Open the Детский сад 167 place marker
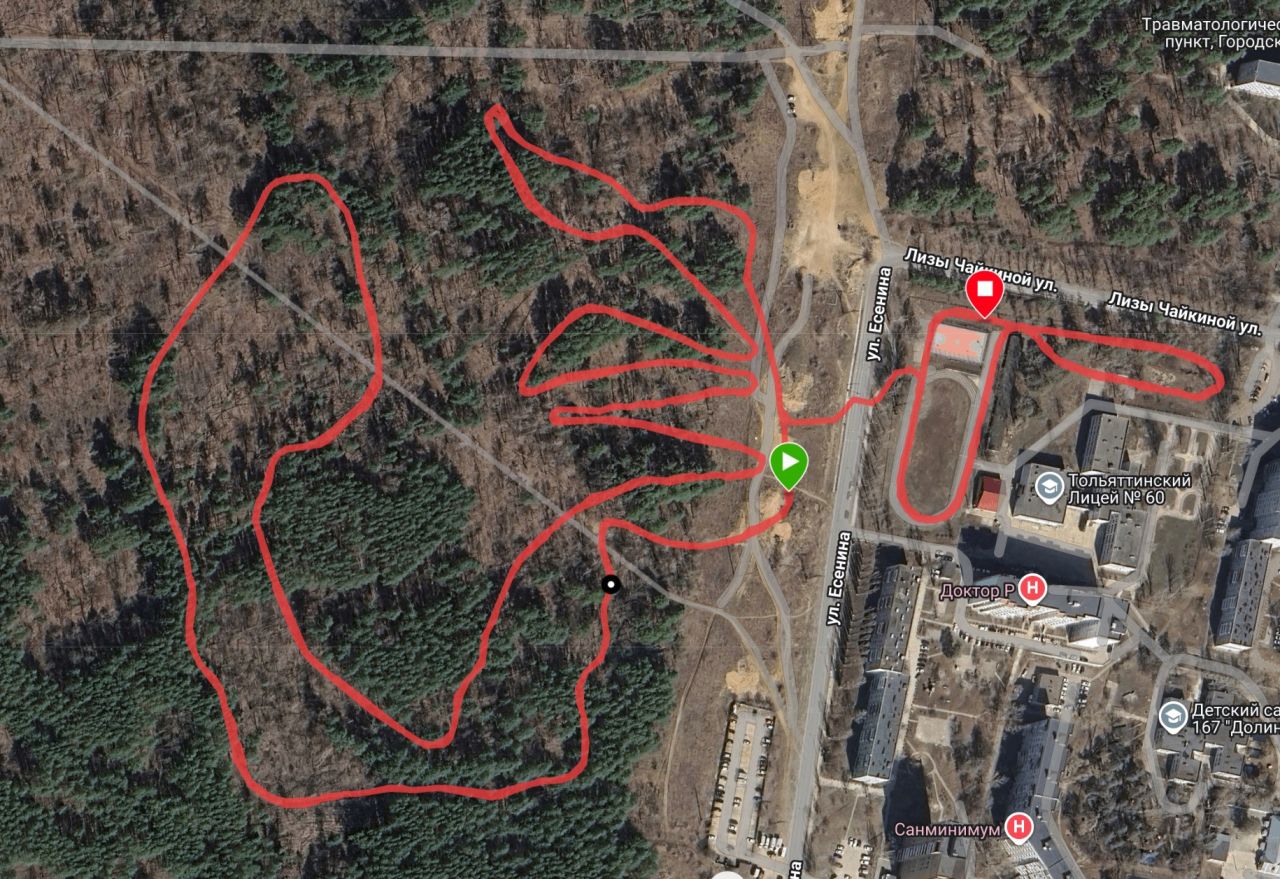The width and height of the screenshot is (1280, 879). 1173,715
